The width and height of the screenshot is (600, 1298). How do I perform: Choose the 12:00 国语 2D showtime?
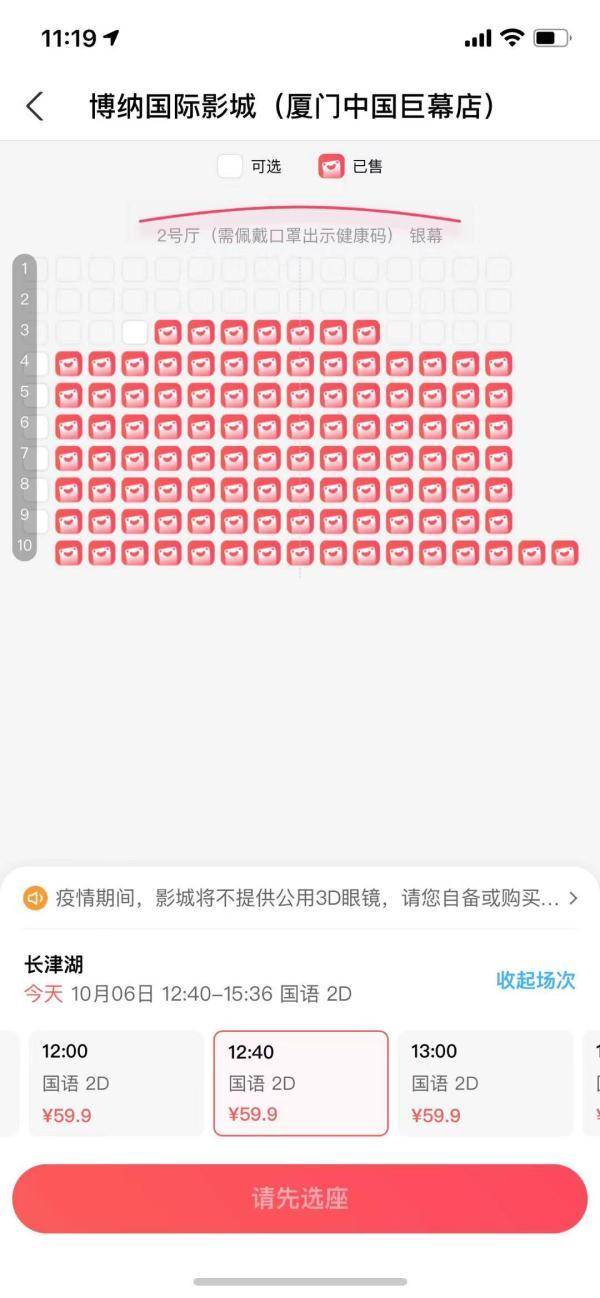[115, 1083]
